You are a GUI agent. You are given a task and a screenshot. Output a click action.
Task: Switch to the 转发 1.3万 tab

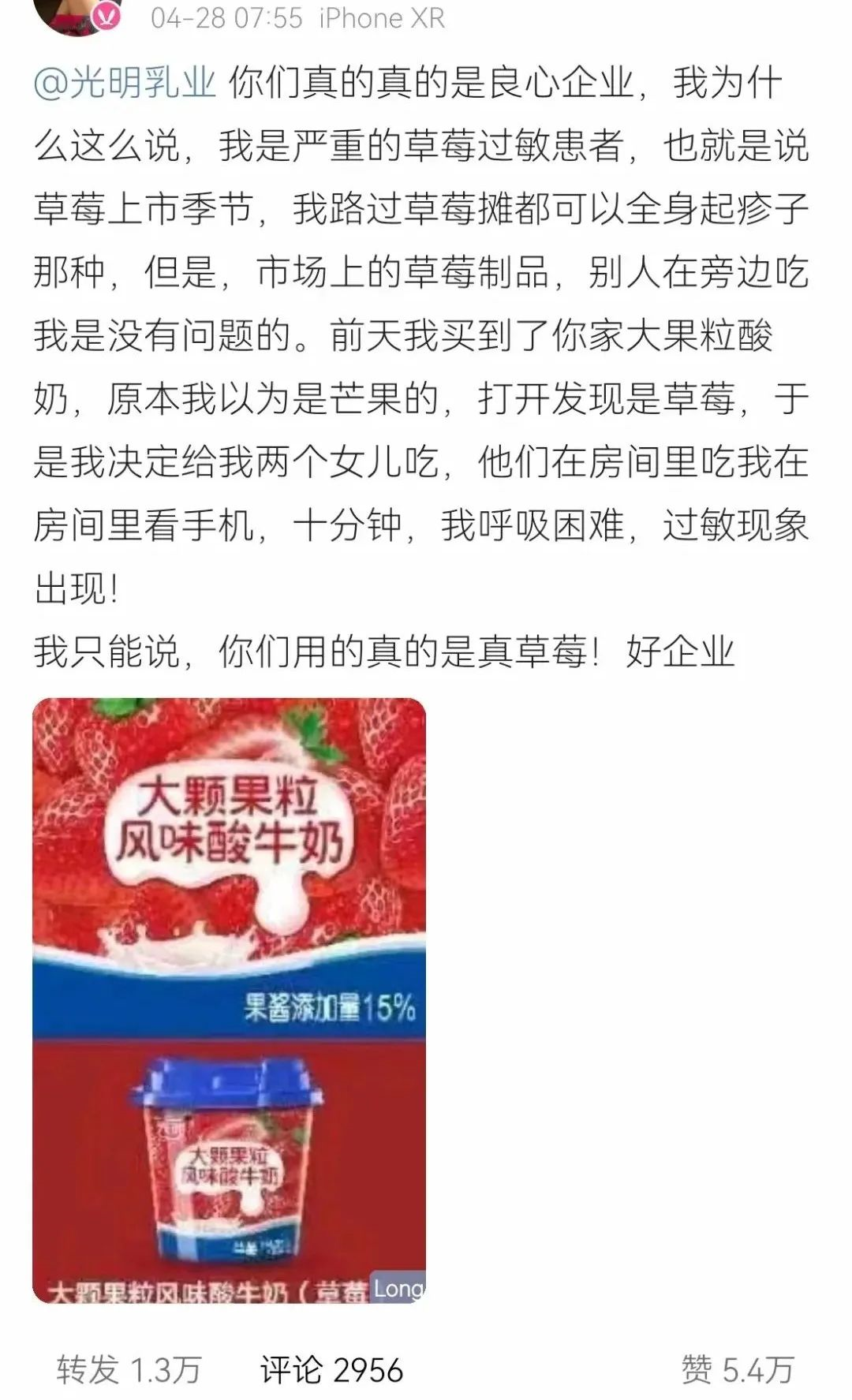[129, 1370]
